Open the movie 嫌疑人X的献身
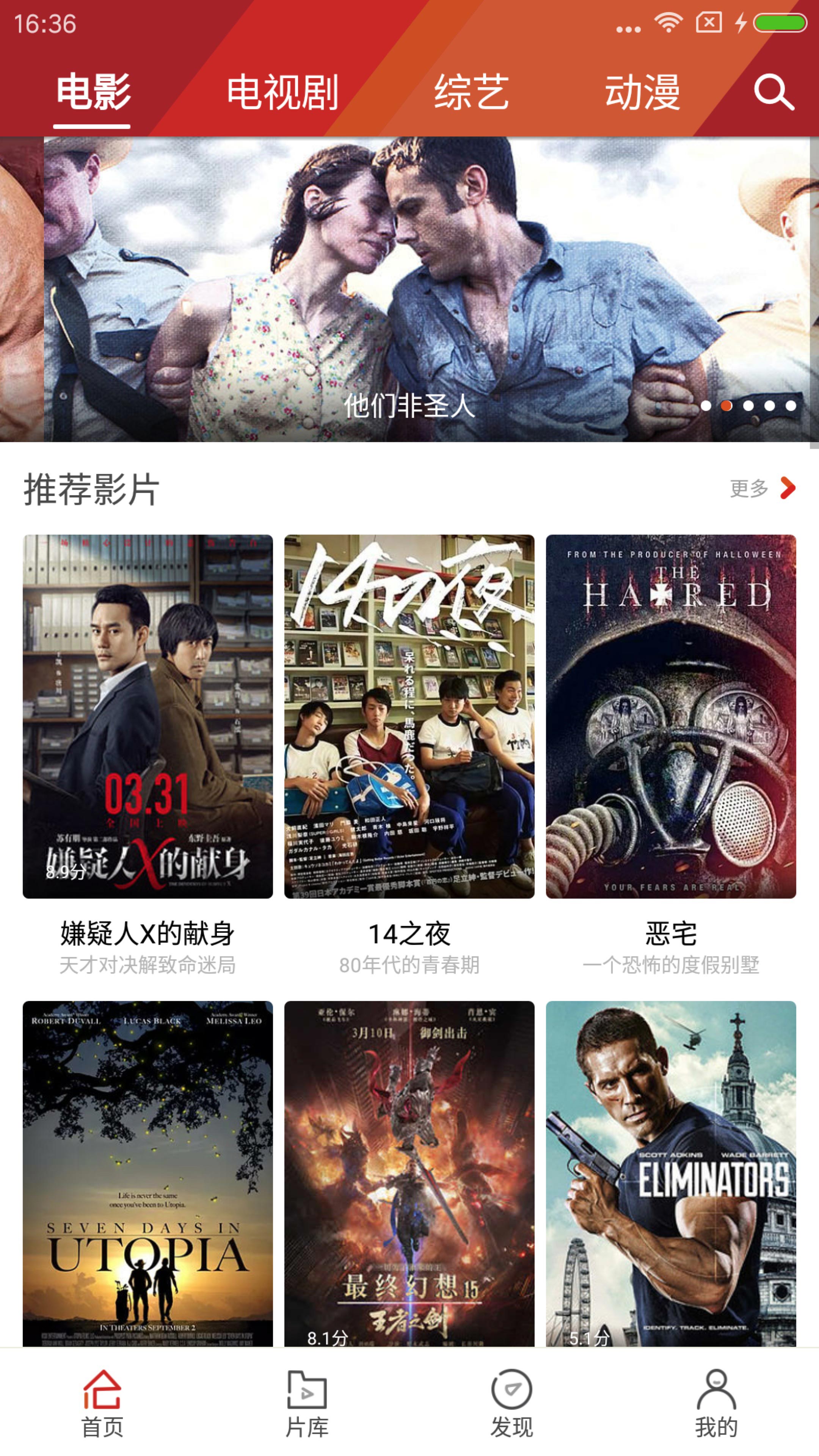The height and width of the screenshot is (1456, 819). 147,716
